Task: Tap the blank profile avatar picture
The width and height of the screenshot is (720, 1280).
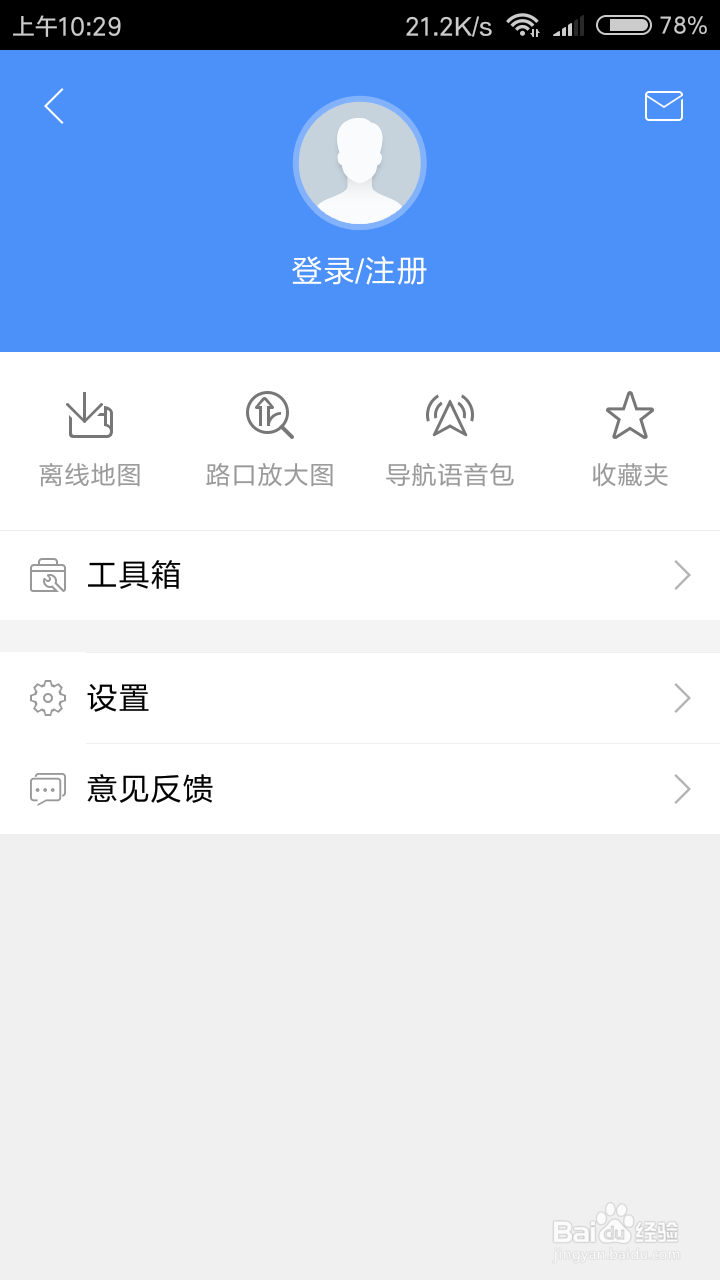Action: click(359, 162)
